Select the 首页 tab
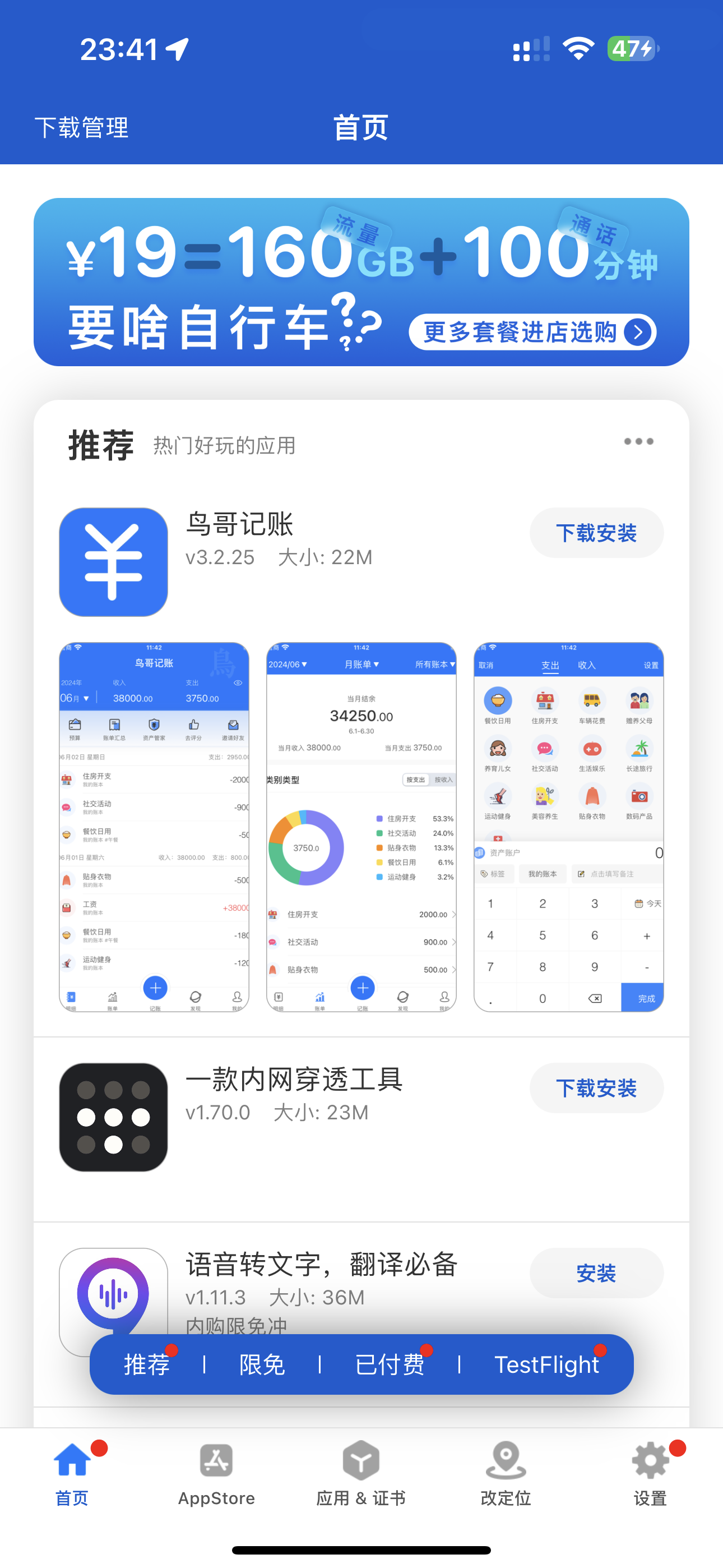The image size is (723, 1568). tap(72, 1473)
